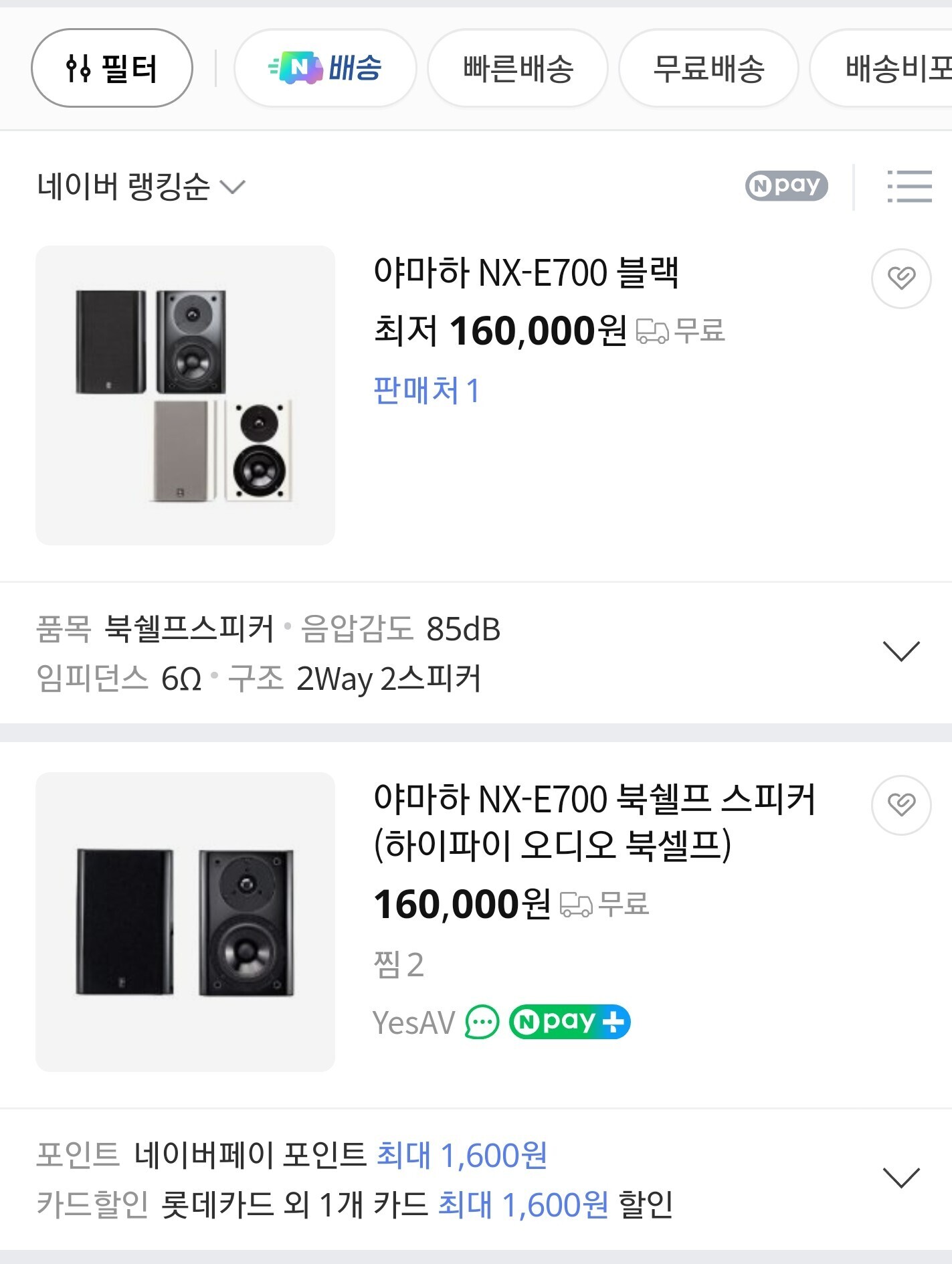Expand the 품목 북쉘프스피커 spec details
This screenshot has width=952, height=1264.
click(x=901, y=651)
